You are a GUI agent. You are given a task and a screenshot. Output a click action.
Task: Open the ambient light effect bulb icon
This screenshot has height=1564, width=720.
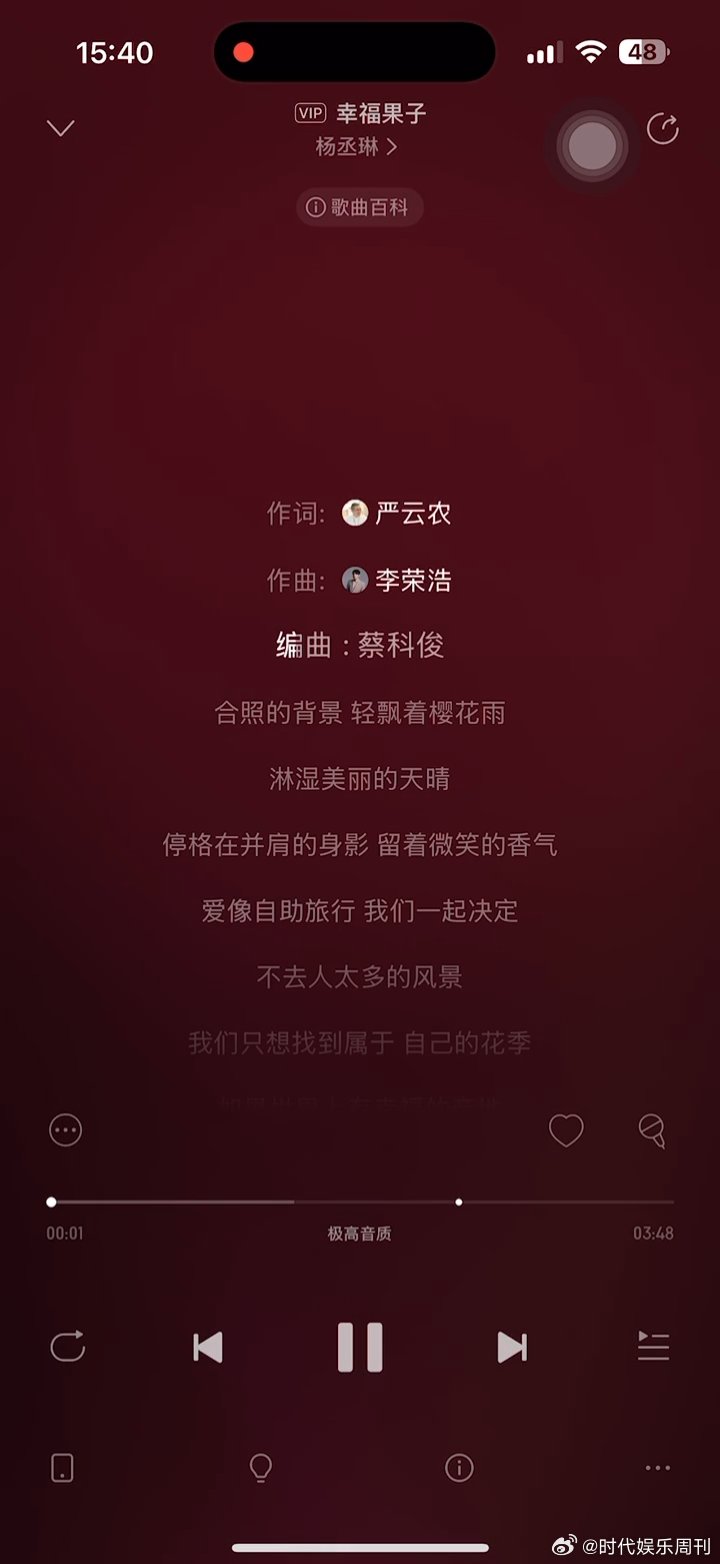pos(260,1468)
